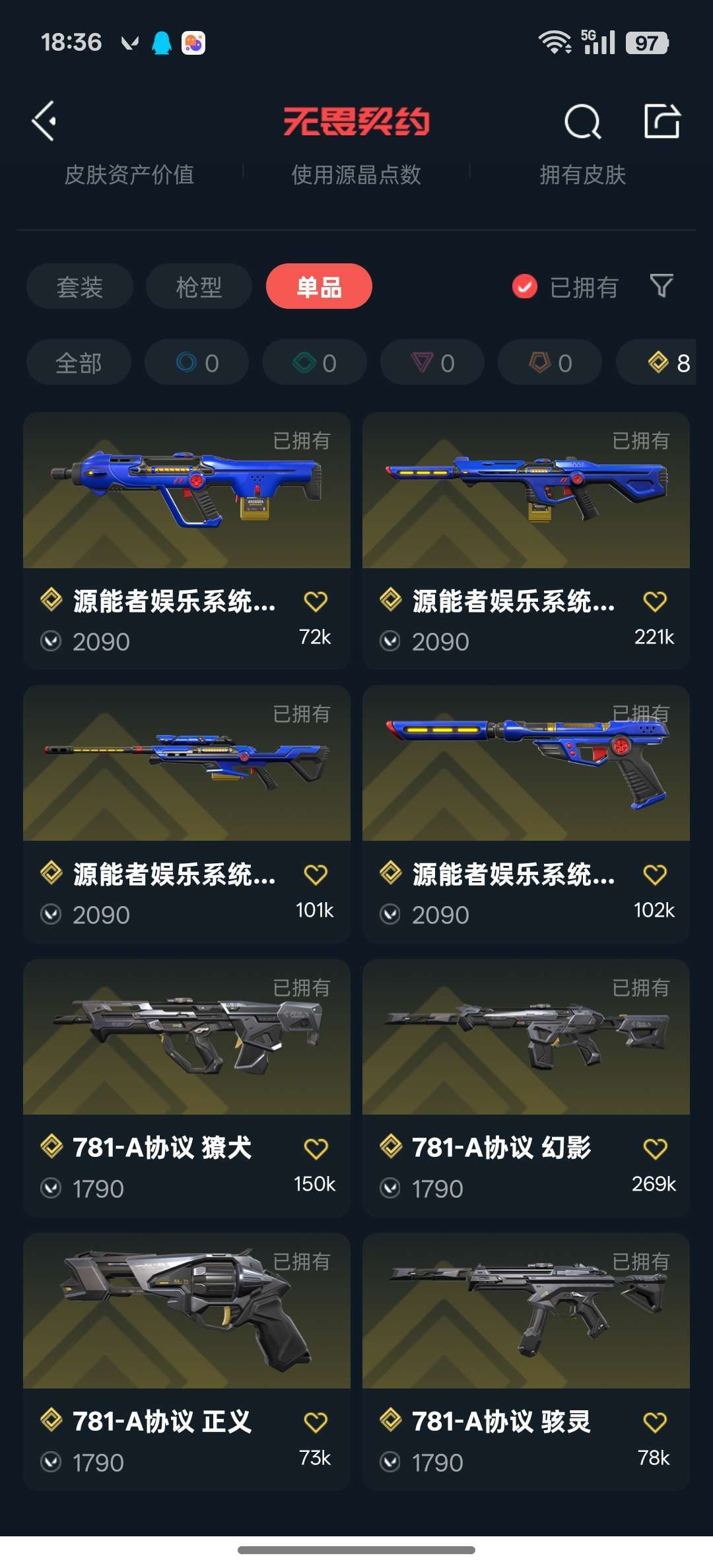The image size is (713, 1568).
Task: Open the 781-A协议 幻影 skin card
Action: click(x=526, y=1088)
